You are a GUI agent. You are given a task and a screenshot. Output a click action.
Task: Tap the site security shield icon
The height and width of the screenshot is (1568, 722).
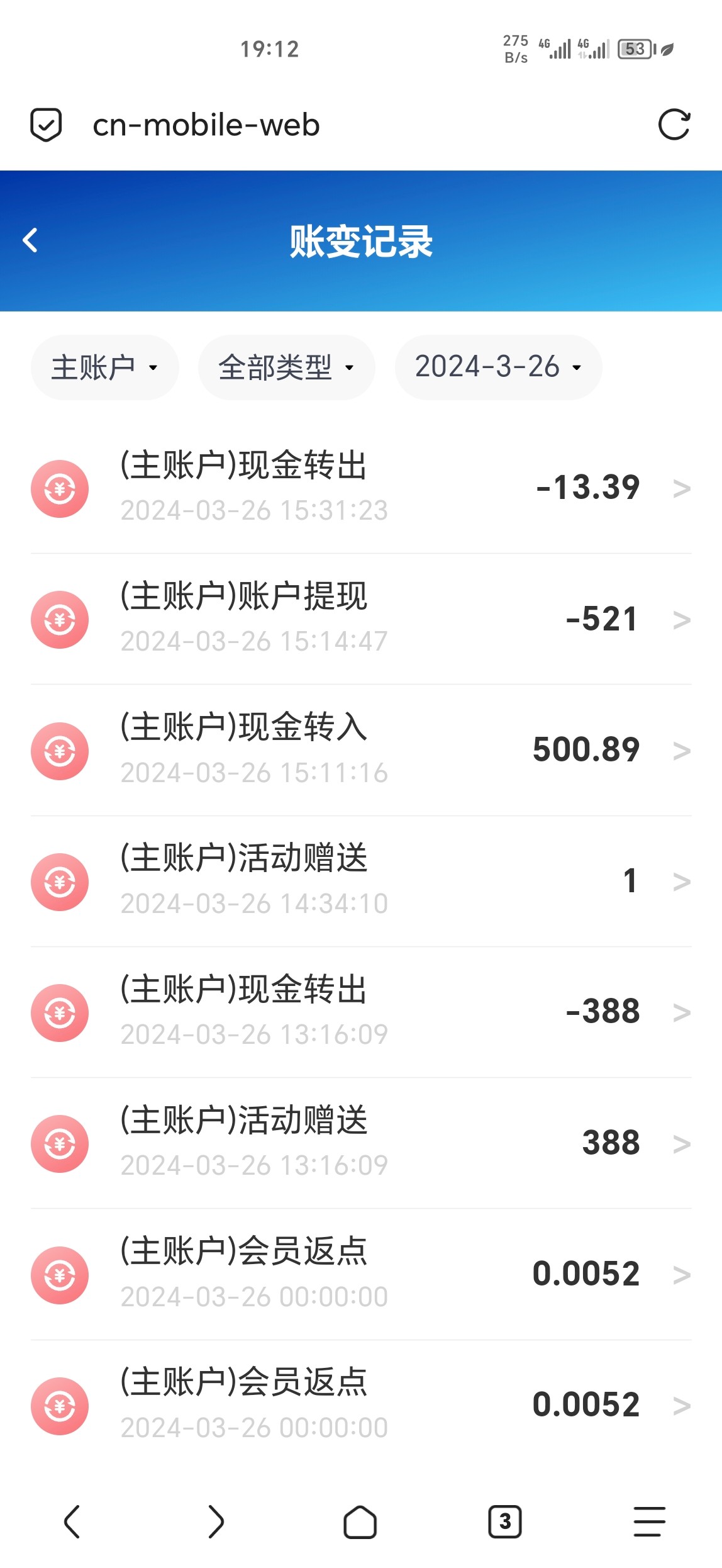click(x=46, y=125)
